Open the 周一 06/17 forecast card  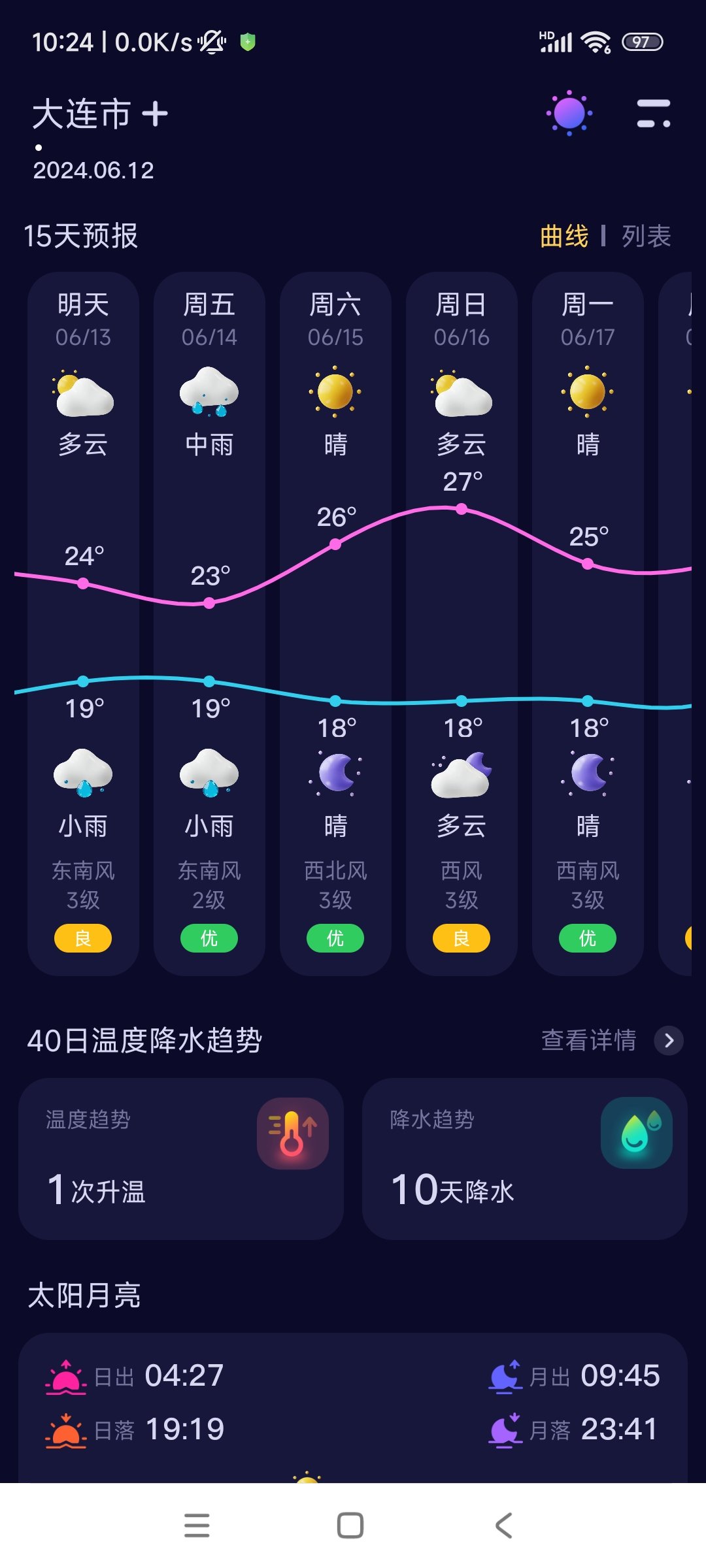tap(588, 623)
